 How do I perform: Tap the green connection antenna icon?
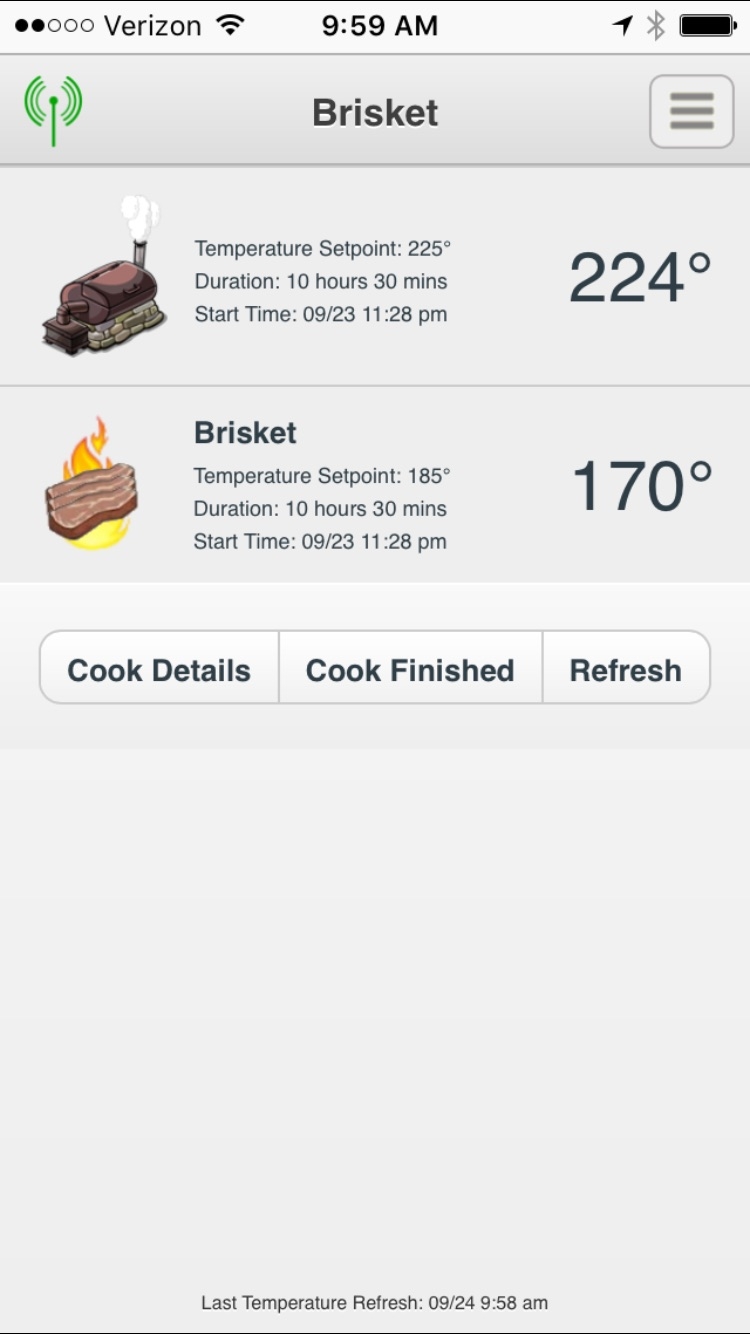click(53, 110)
